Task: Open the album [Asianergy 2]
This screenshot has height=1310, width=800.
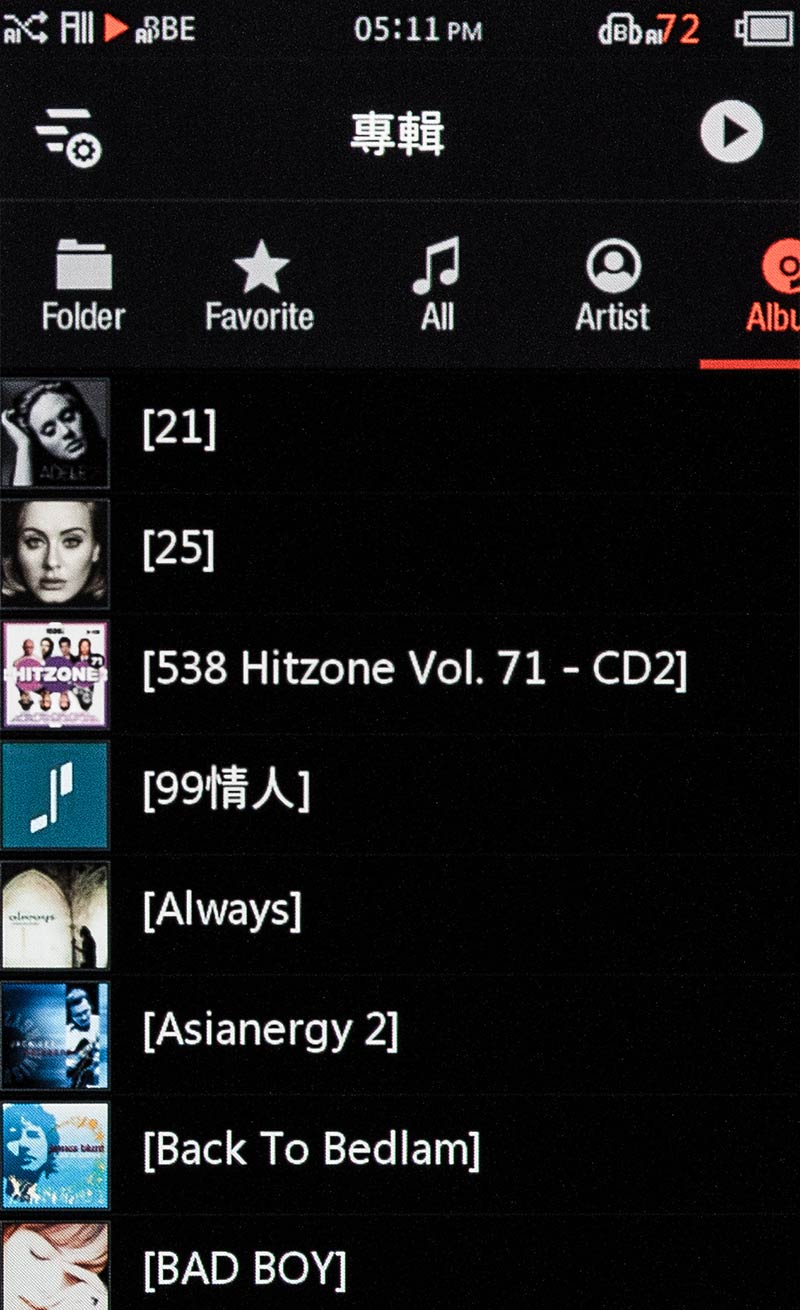Action: tap(400, 1034)
